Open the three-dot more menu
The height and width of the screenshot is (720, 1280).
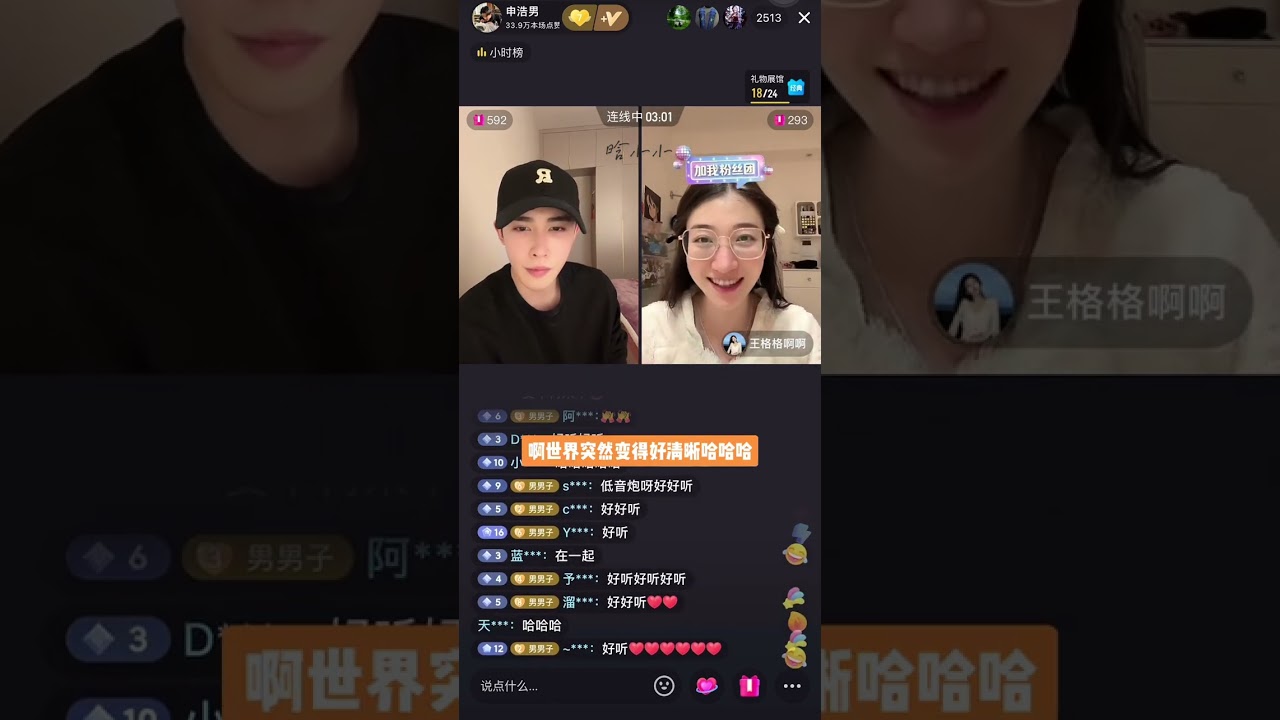pos(792,686)
